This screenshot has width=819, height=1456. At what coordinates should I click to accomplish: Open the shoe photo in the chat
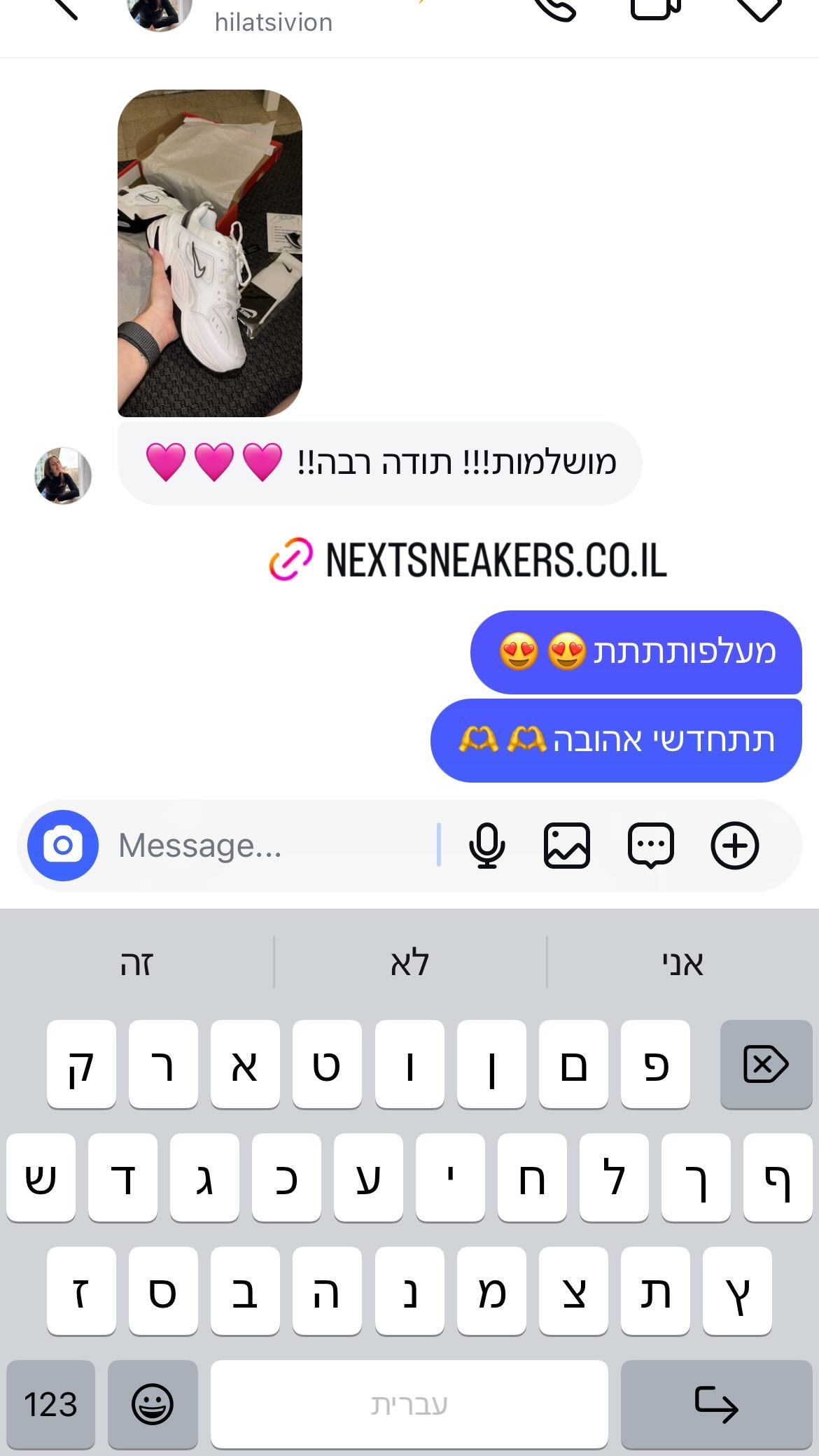point(210,253)
